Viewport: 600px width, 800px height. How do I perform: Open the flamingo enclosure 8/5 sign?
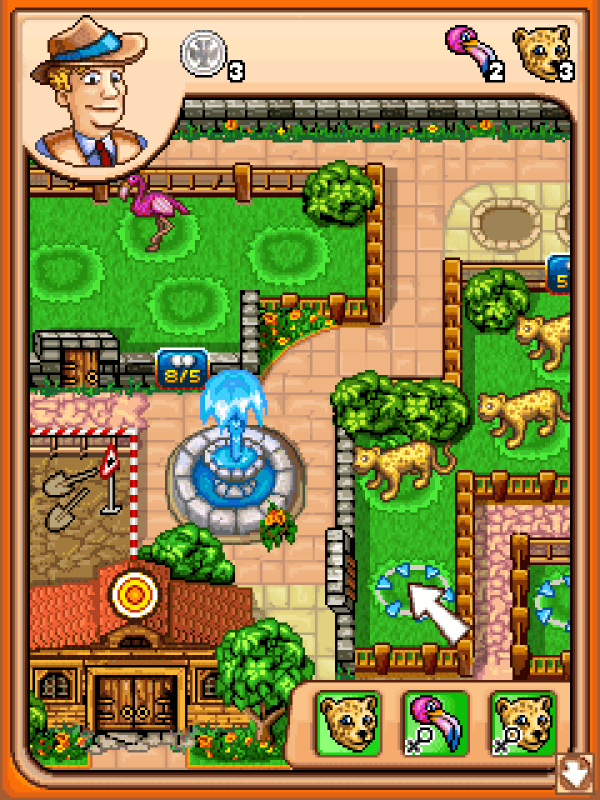pos(183,370)
